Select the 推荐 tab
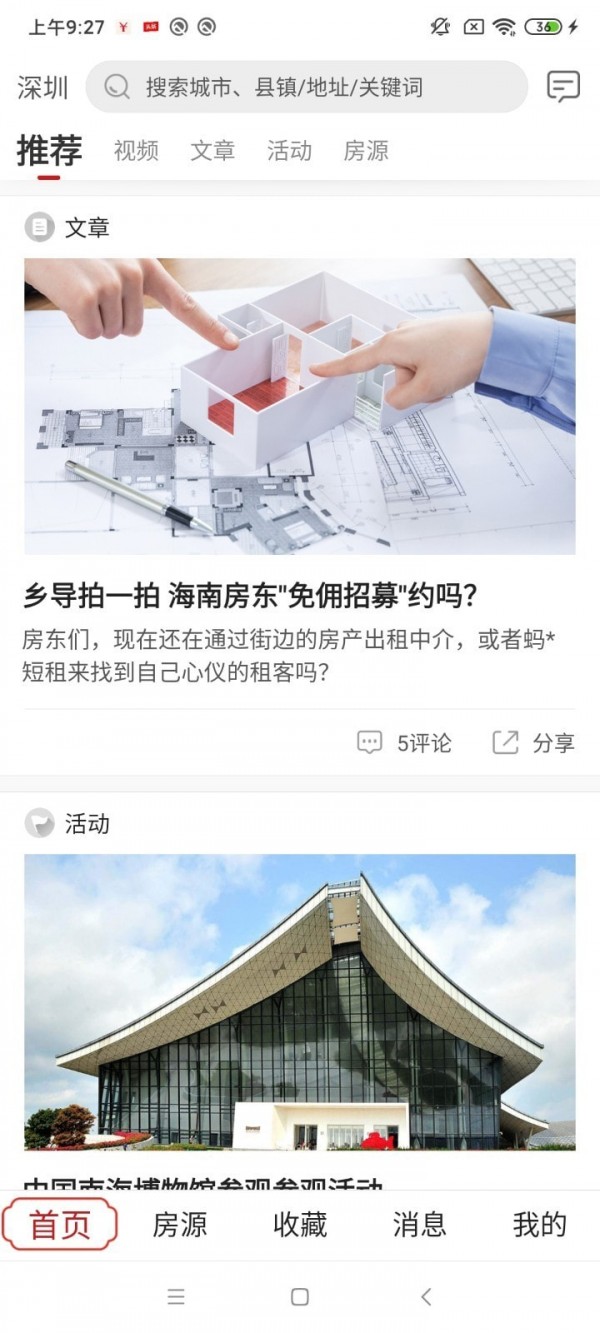 [x=49, y=151]
